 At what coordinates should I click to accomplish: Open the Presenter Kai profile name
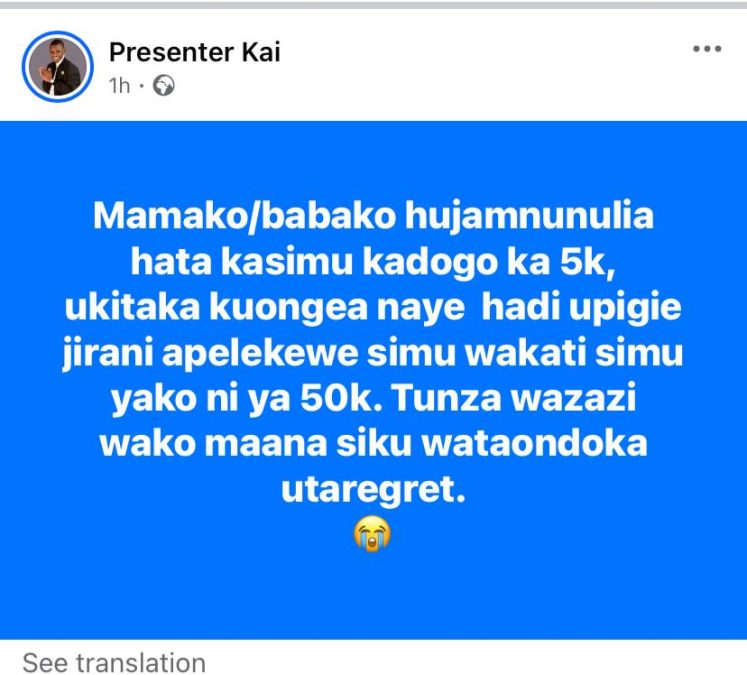click(x=194, y=52)
